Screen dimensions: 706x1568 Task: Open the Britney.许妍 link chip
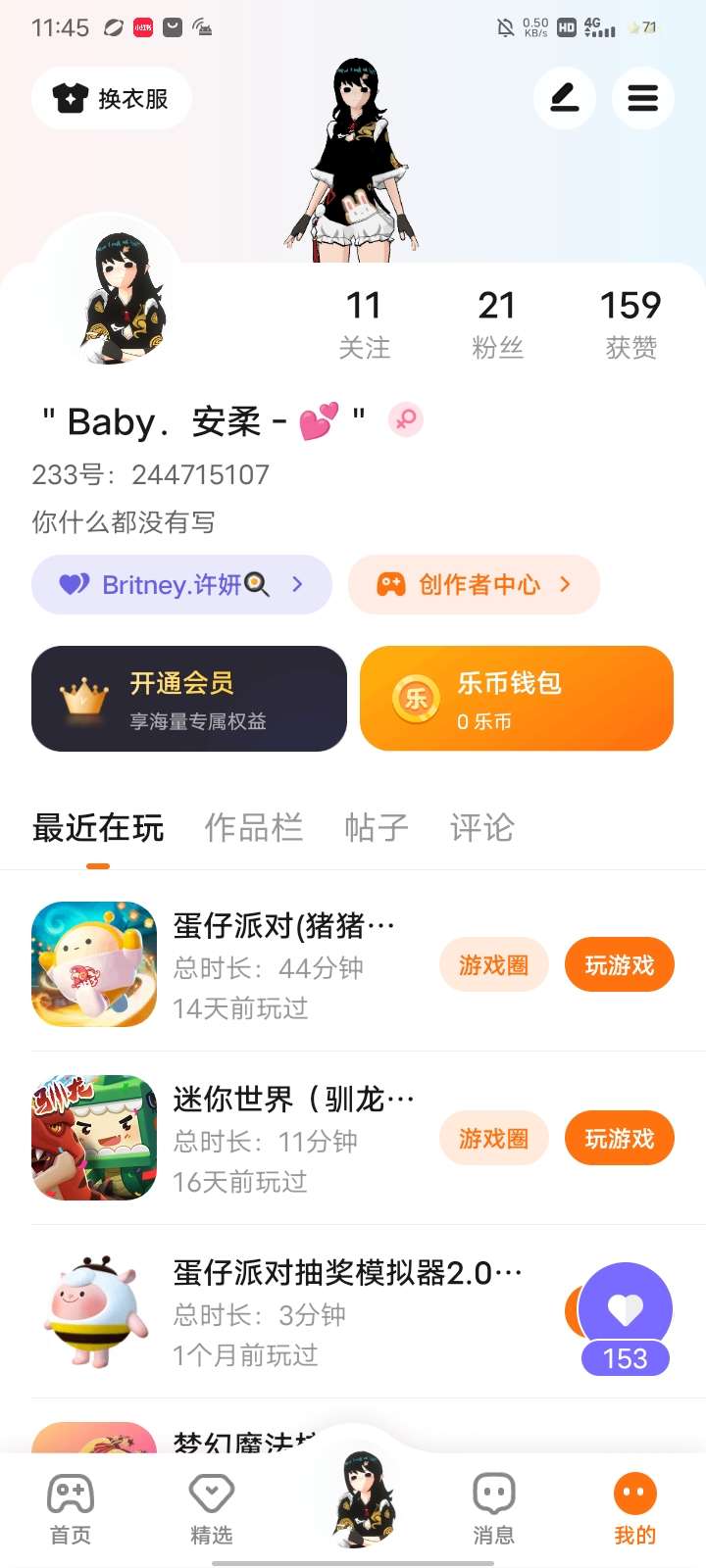point(181,585)
